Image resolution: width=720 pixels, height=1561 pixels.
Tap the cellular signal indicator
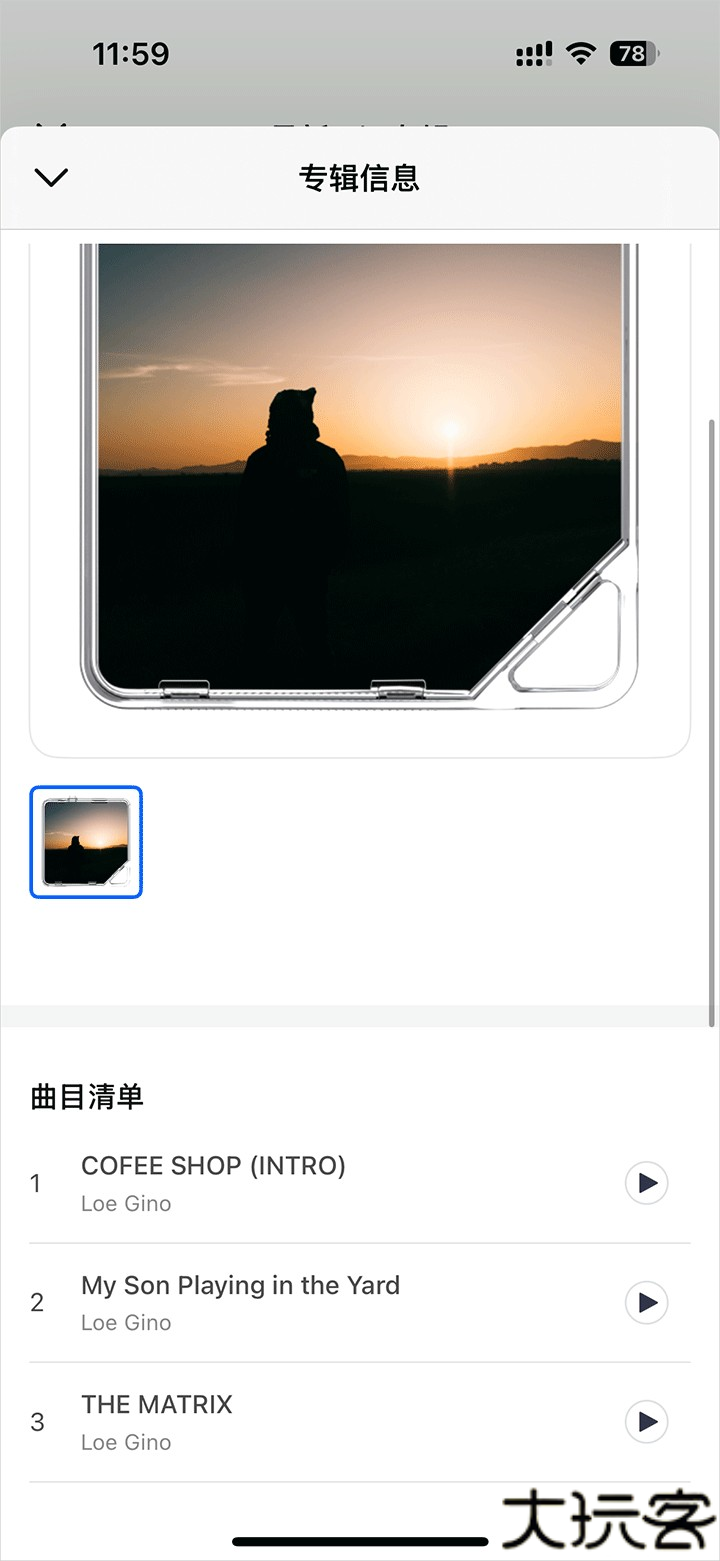pyautogui.click(x=534, y=53)
